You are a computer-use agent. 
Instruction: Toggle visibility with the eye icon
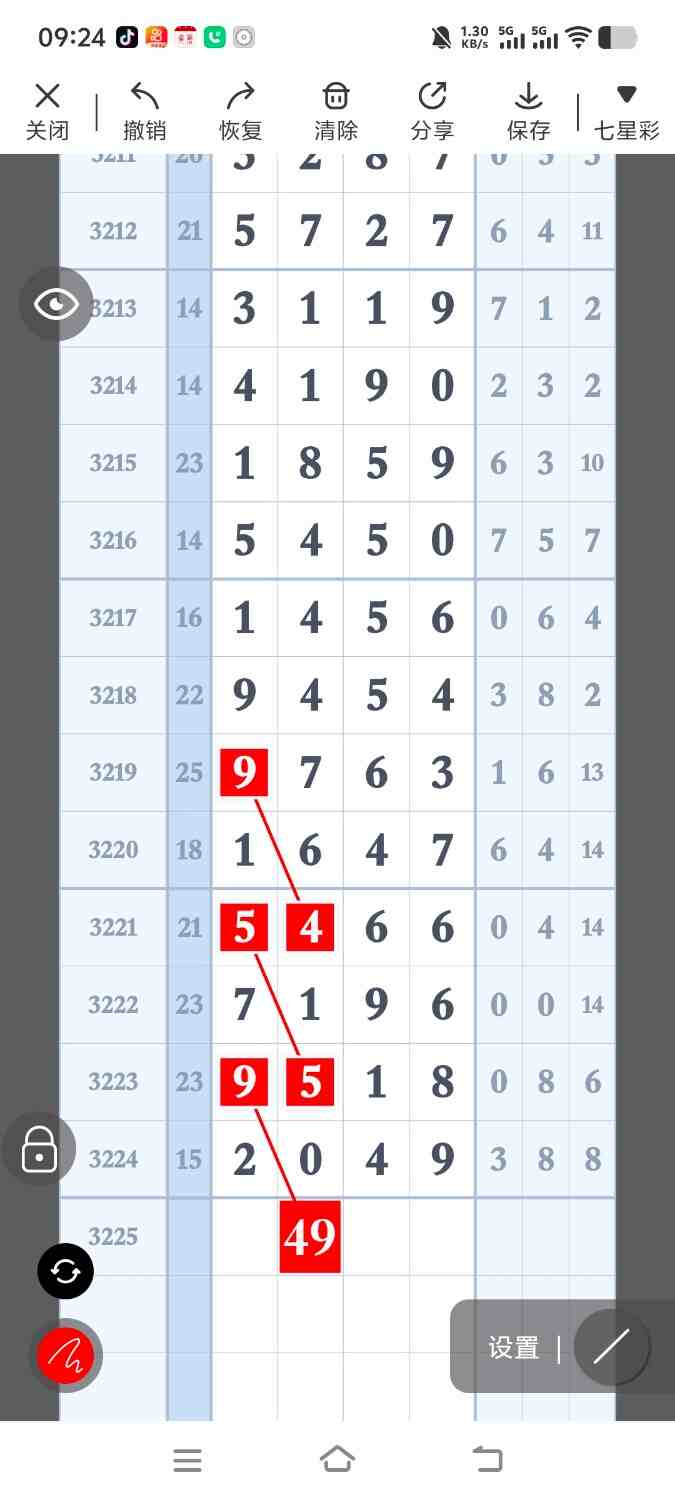click(x=56, y=304)
